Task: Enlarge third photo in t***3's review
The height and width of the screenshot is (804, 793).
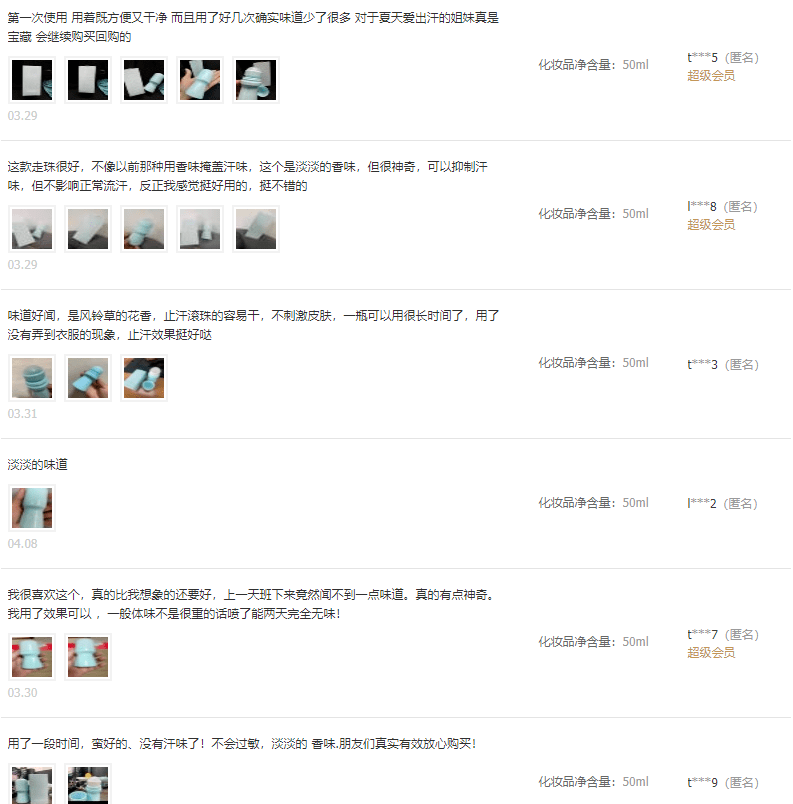Action: pos(144,378)
